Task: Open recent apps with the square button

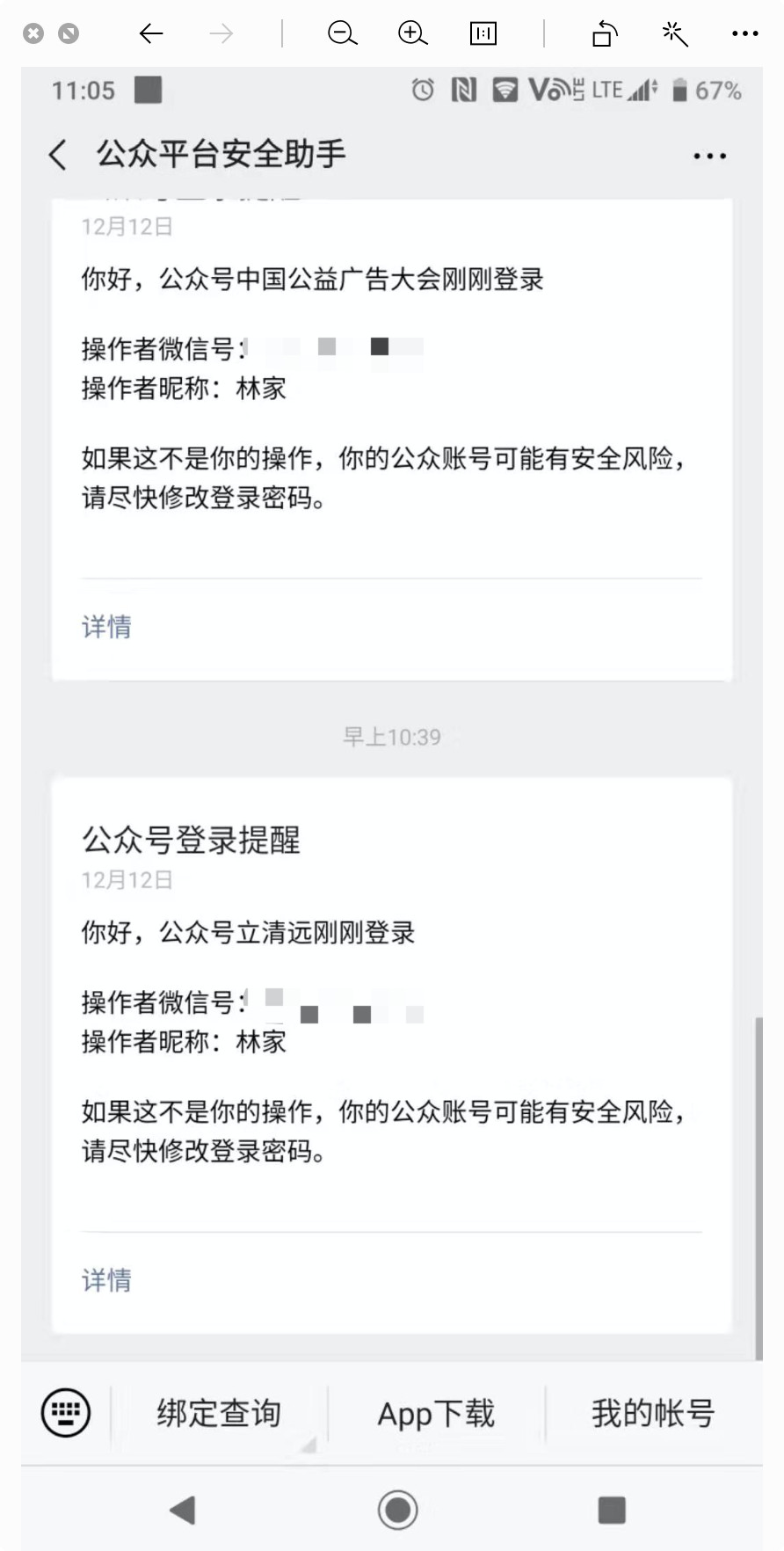Action: point(612,1510)
